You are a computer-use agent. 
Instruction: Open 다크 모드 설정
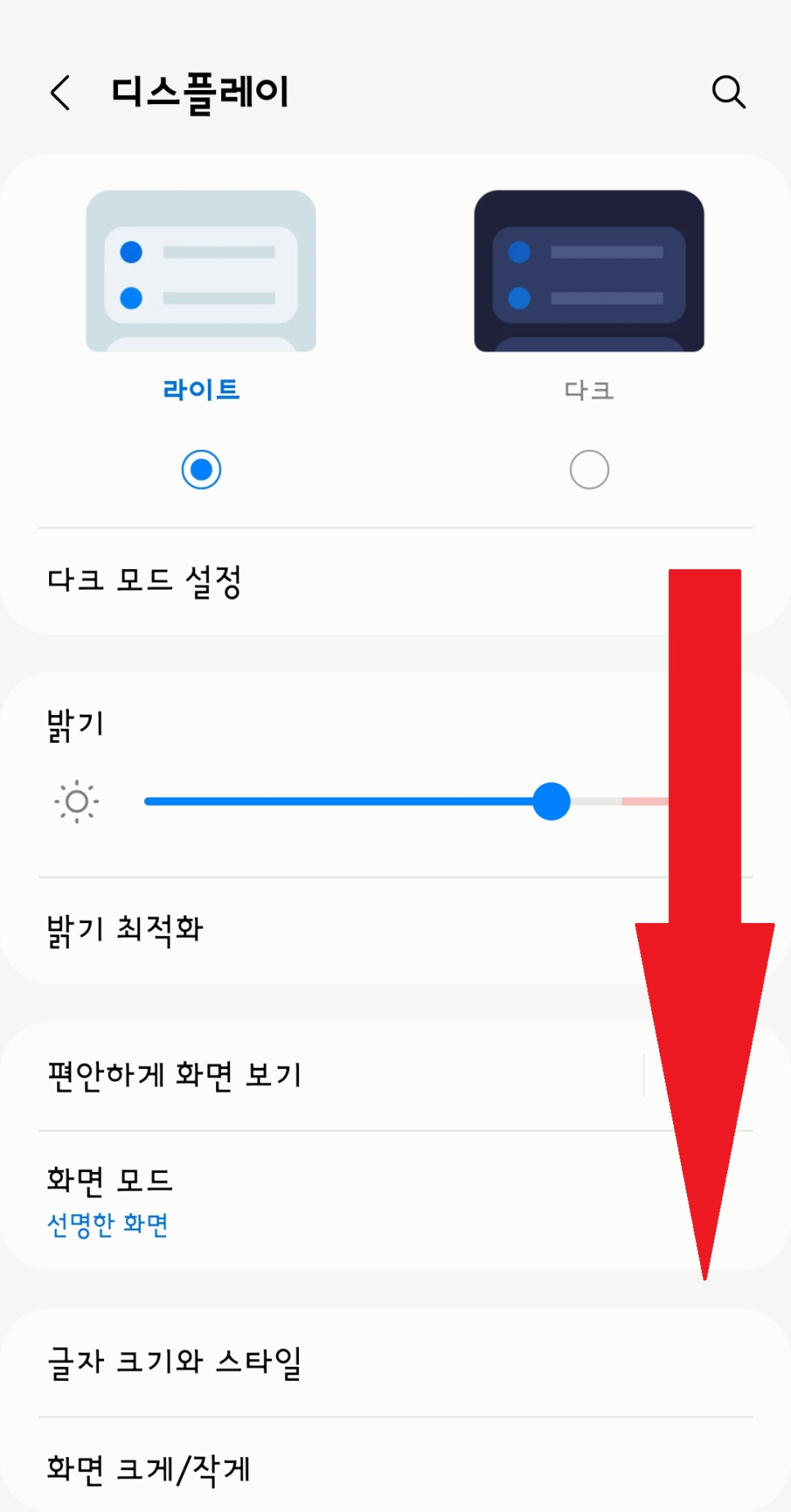(x=395, y=582)
